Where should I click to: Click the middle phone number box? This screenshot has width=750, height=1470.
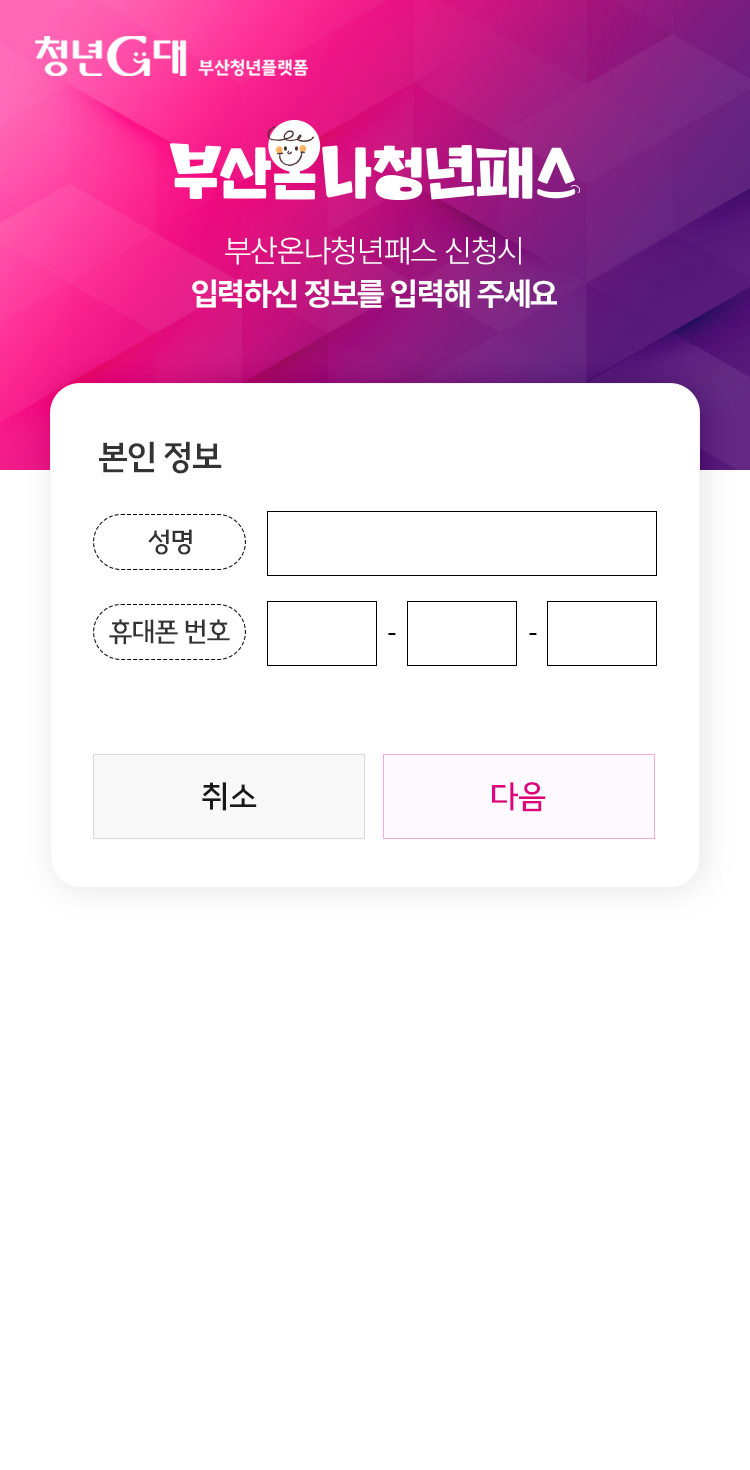pos(461,633)
